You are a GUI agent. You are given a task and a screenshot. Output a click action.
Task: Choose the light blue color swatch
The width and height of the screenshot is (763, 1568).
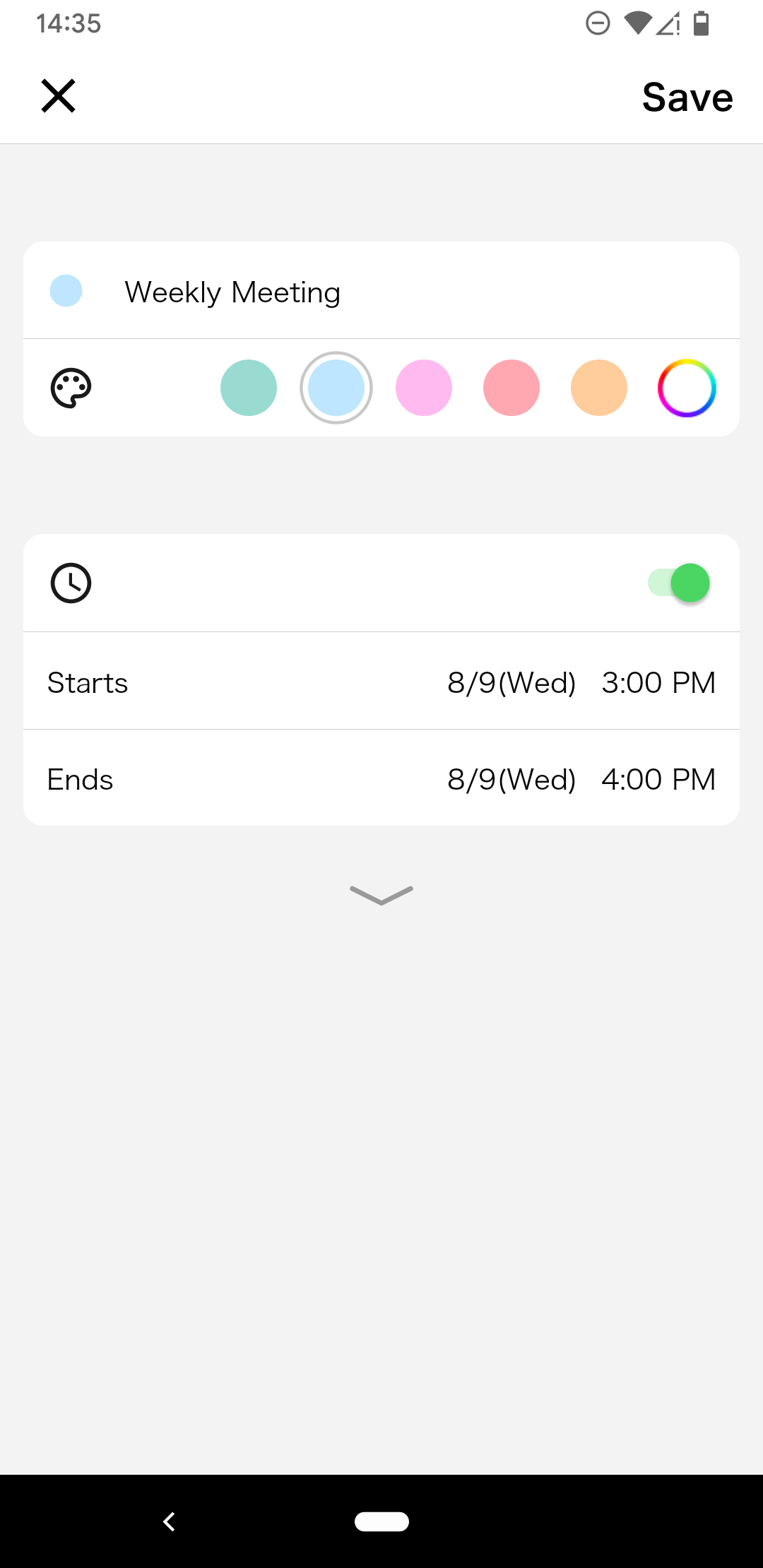tap(336, 388)
